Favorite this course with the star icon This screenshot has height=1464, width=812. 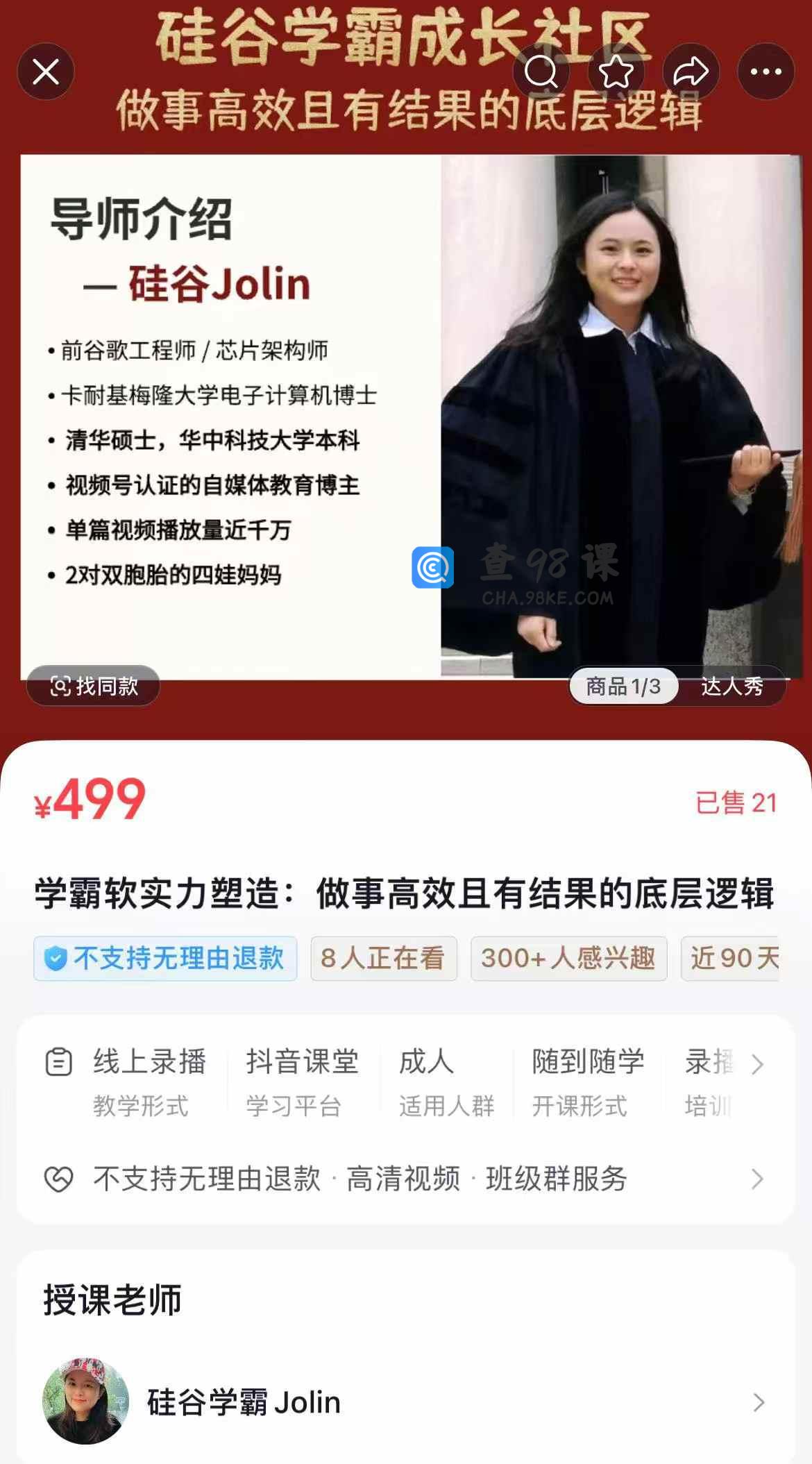coord(616,71)
